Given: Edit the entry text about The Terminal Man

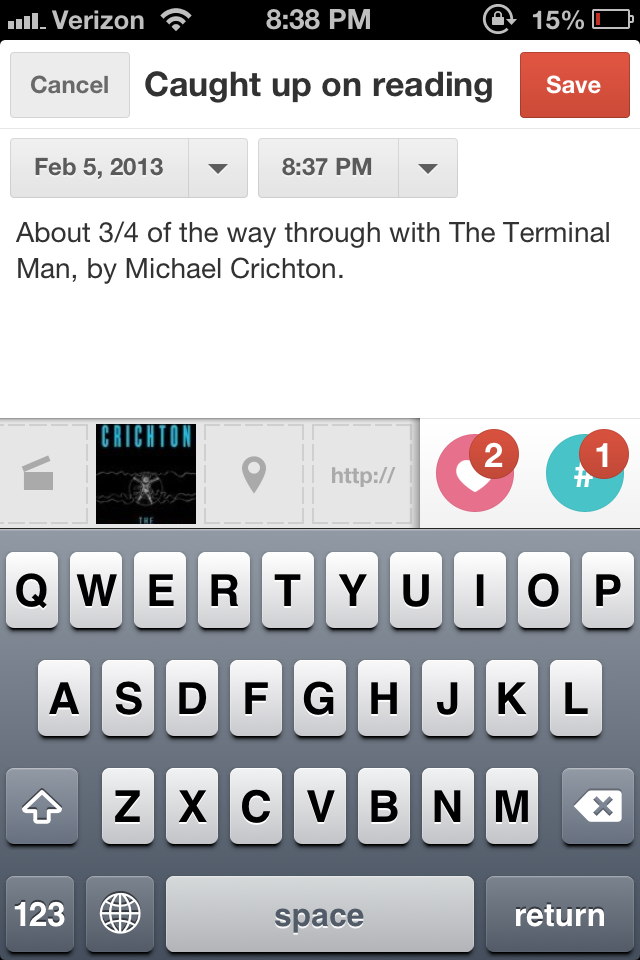Looking at the screenshot, I should pos(312,250).
